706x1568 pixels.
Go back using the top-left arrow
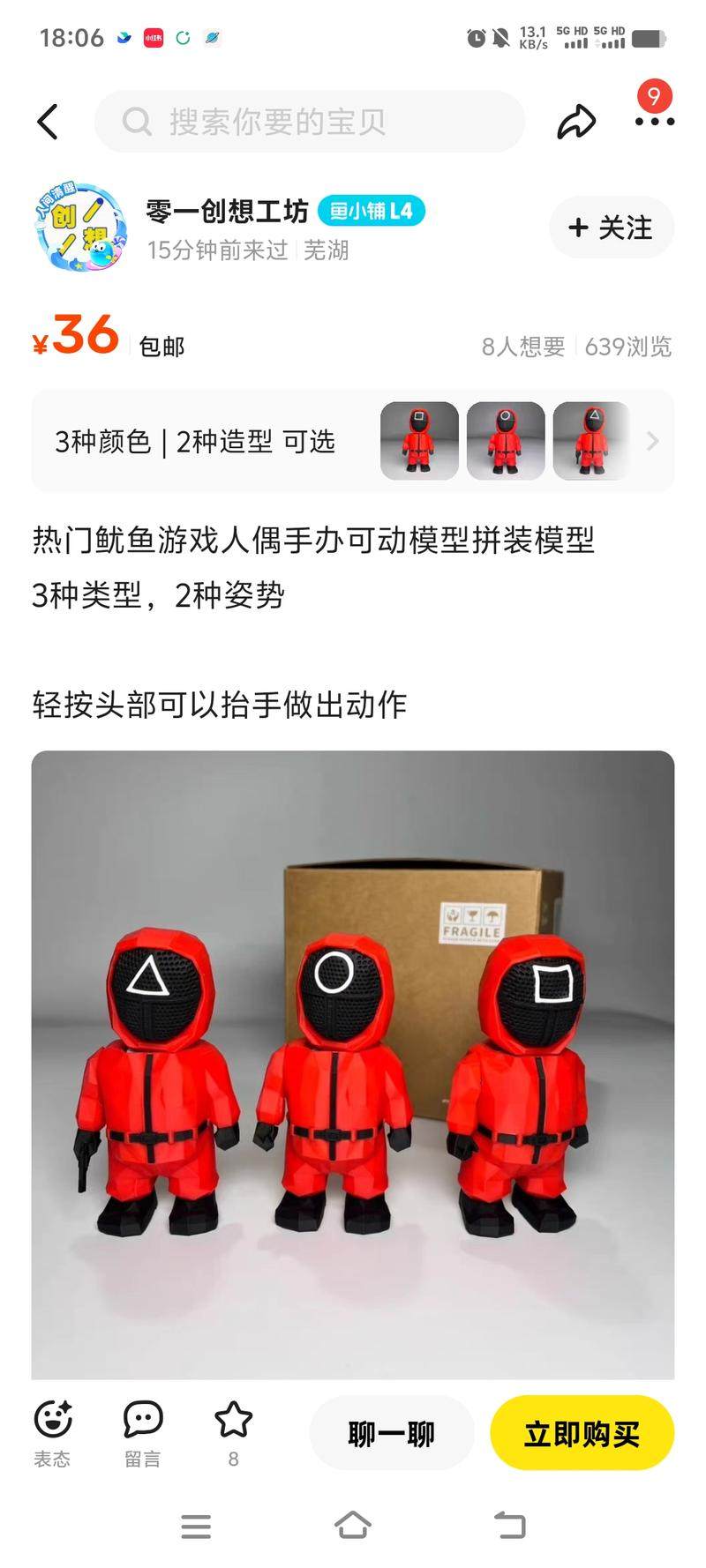click(48, 122)
